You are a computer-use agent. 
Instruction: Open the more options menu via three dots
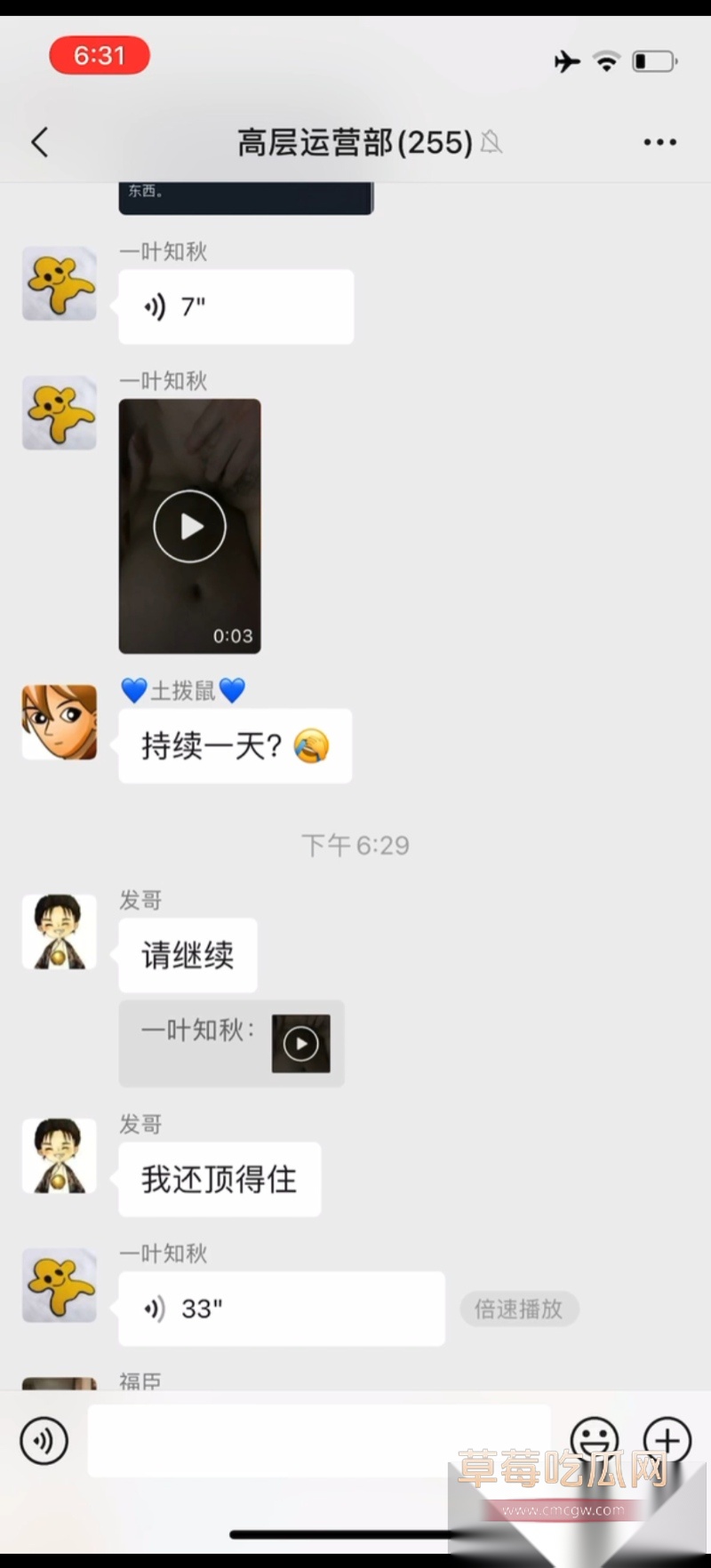[659, 141]
